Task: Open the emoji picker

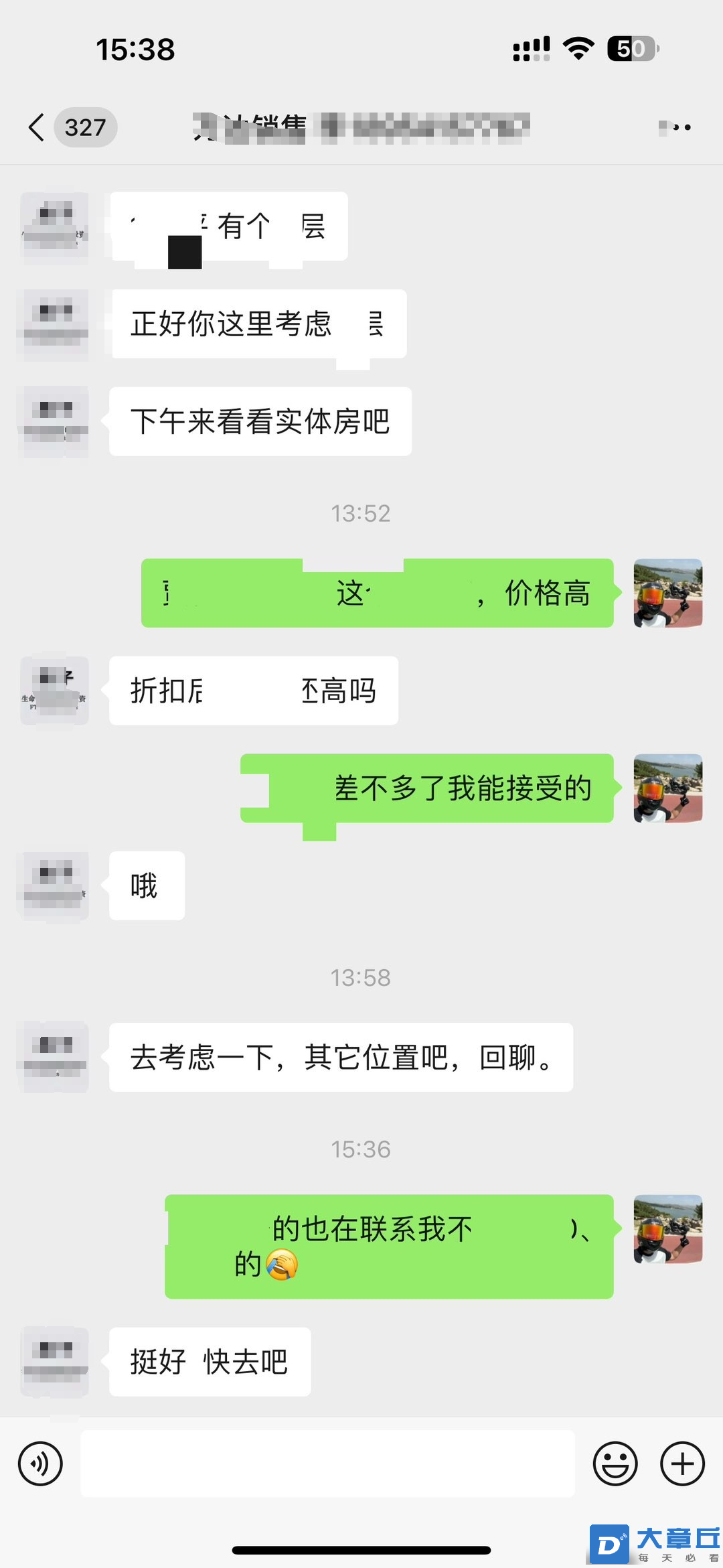Action: [x=615, y=1464]
